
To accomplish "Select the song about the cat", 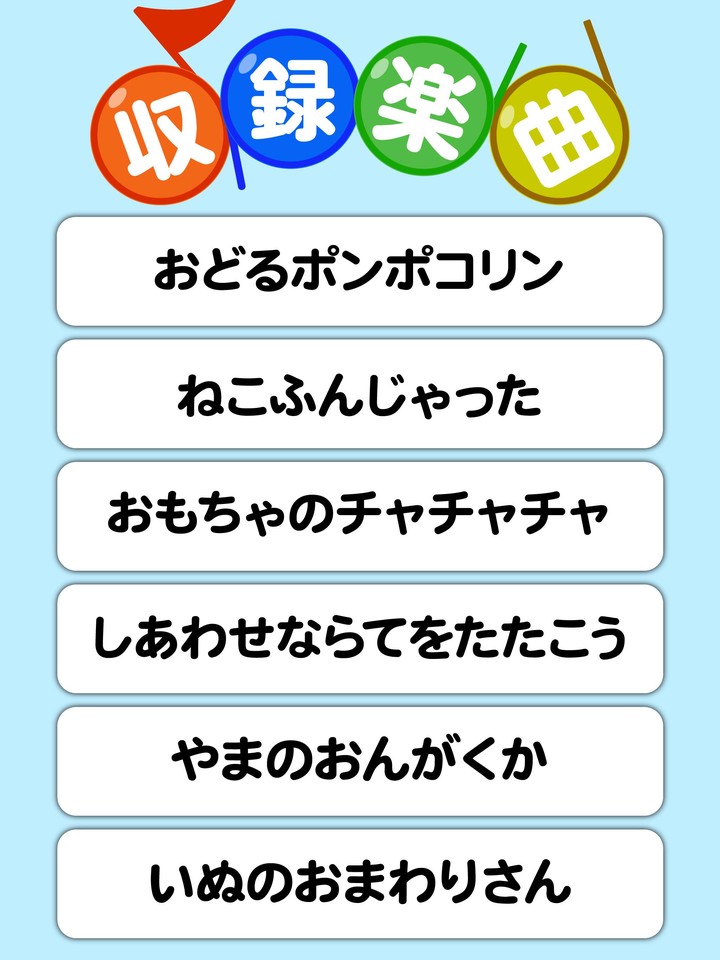I will click(360, 393).
